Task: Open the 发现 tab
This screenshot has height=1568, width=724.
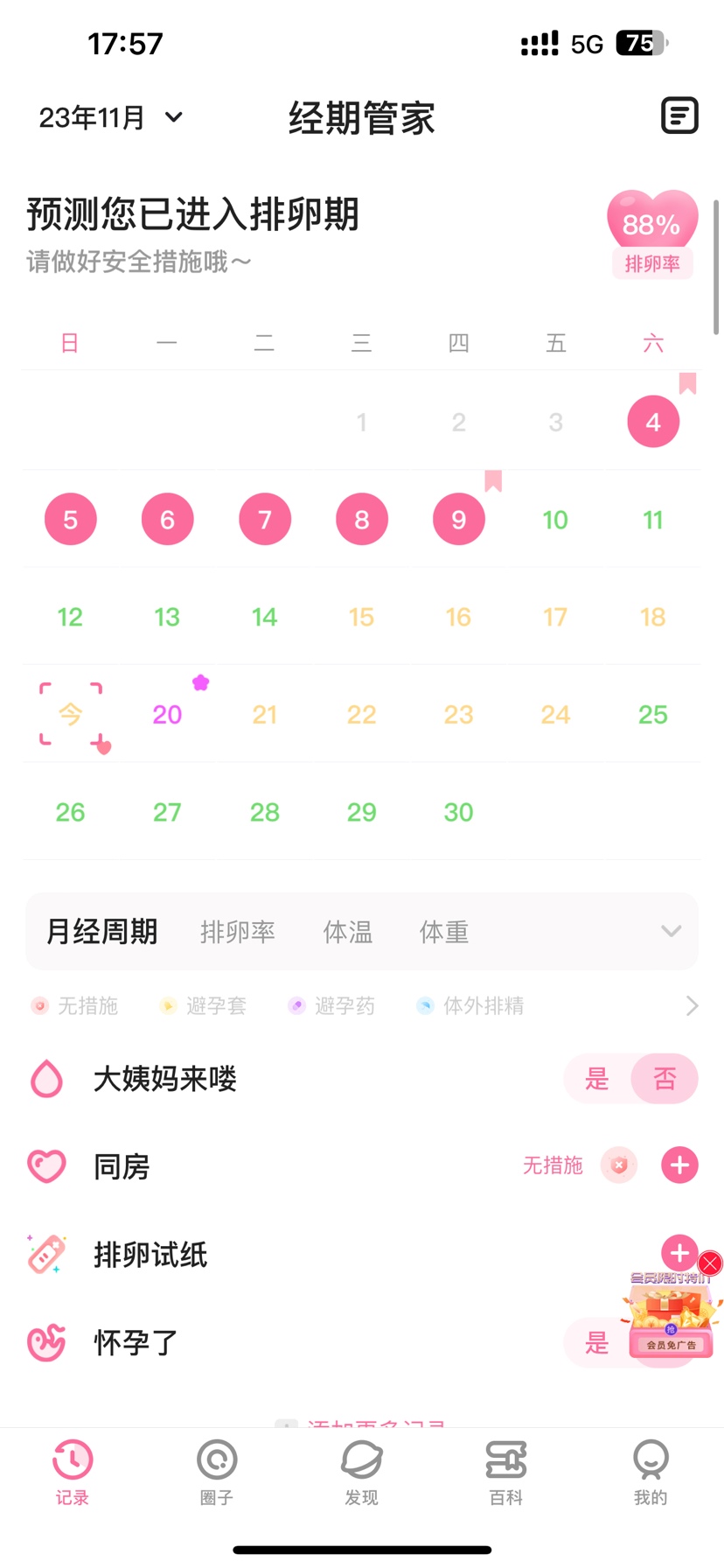Action: point(361,1472)
